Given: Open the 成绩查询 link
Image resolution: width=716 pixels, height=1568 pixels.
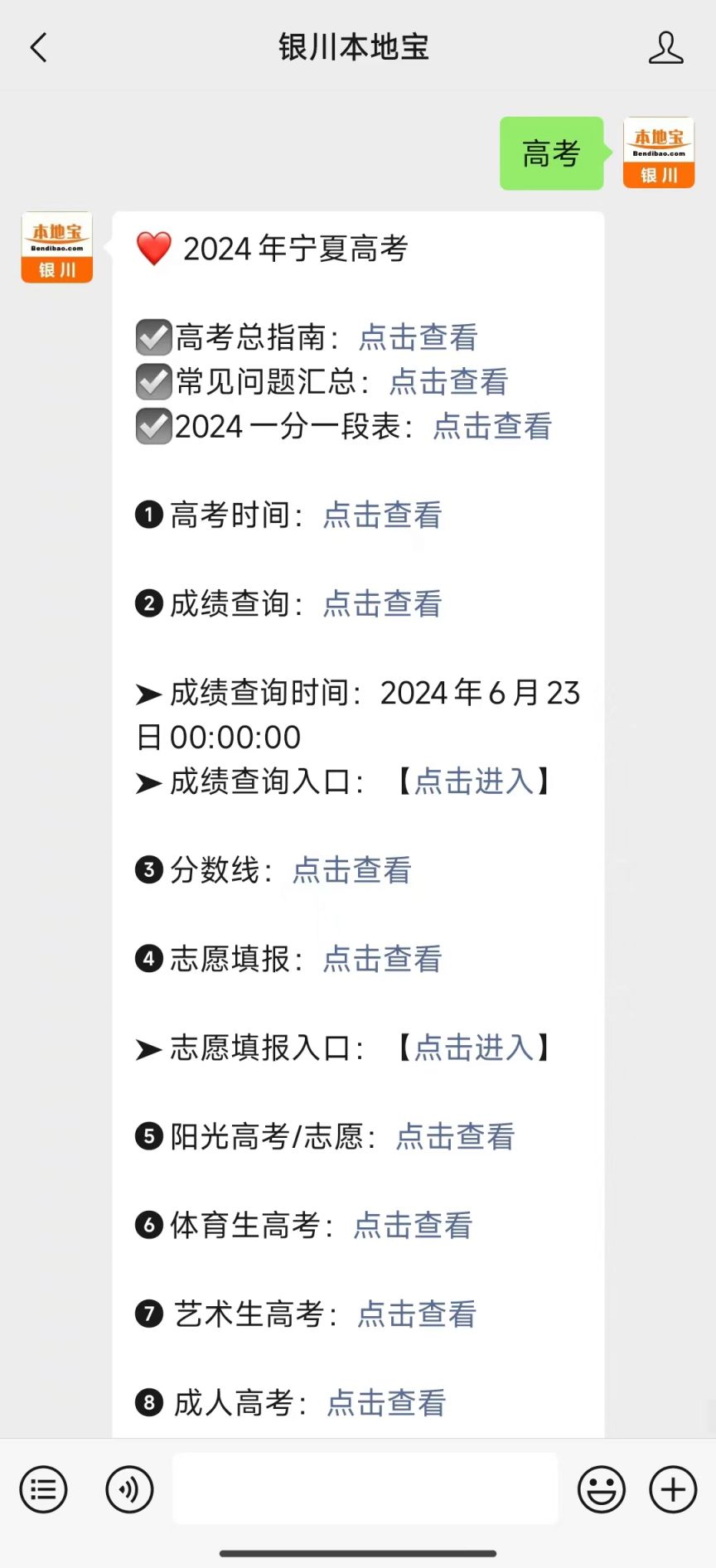Looking at the screenshot, I should (382, 603).
